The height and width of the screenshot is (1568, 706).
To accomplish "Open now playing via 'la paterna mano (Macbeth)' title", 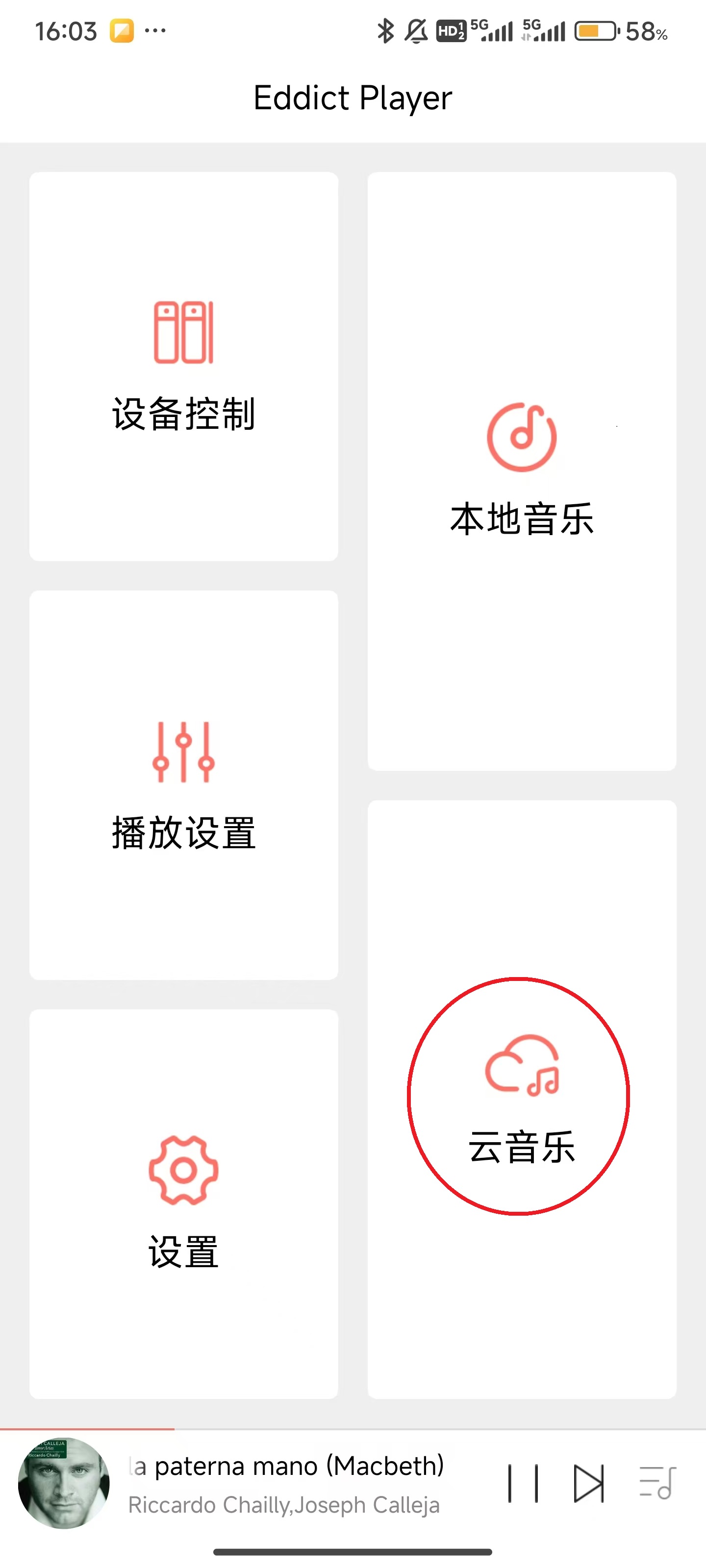I will 285,1466.
